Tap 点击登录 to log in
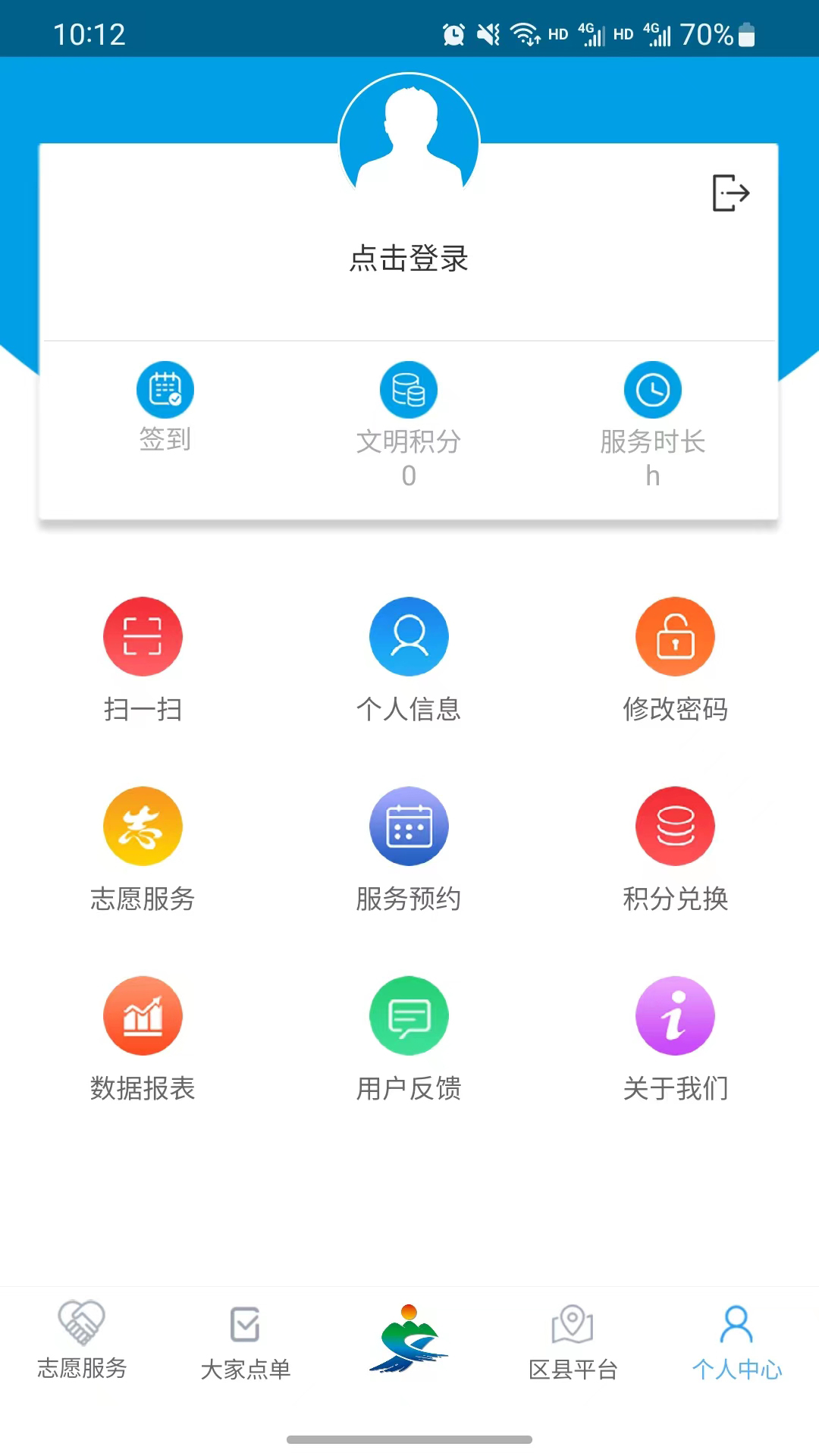This screenshot has width=819, height=1456. point(409,259)
